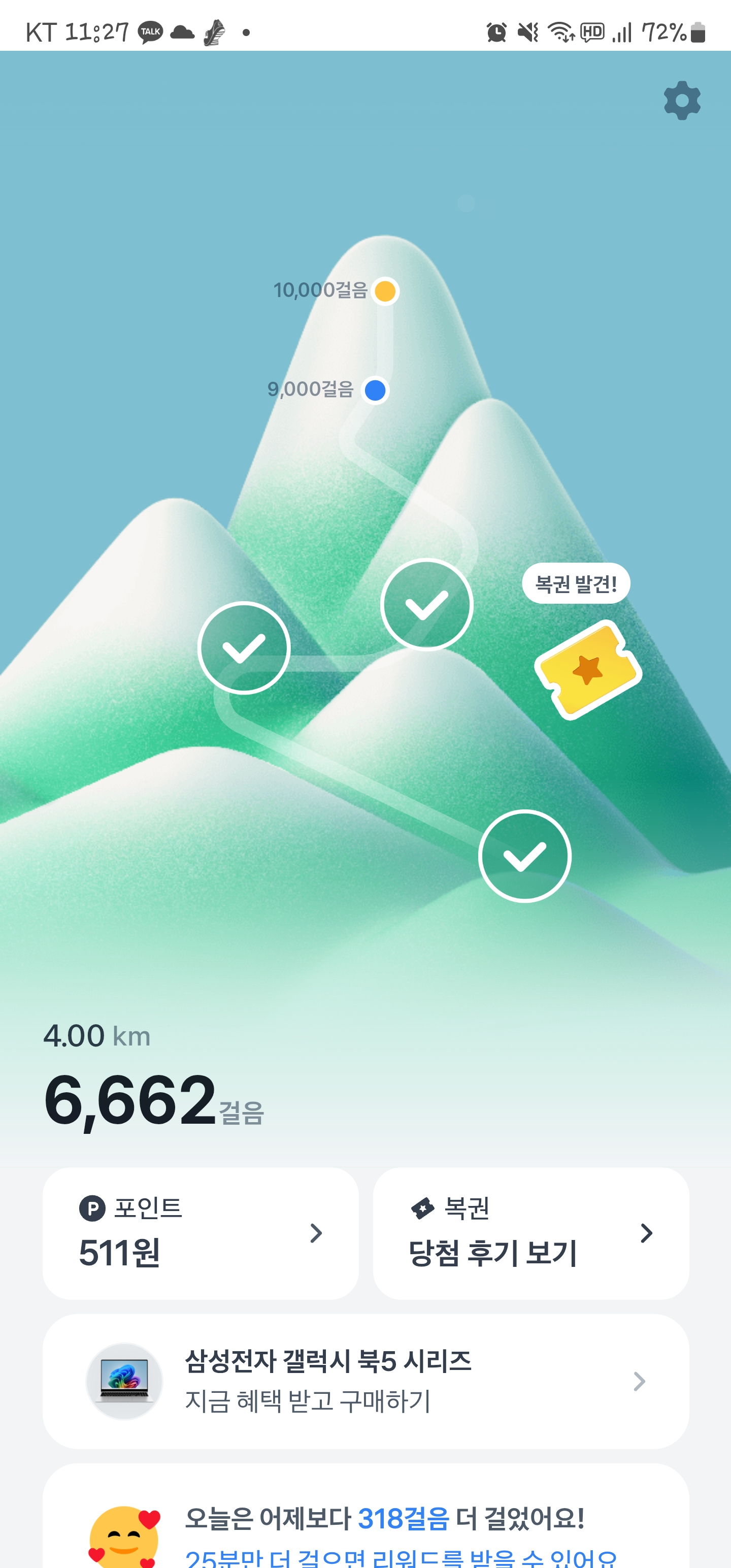731x1568 pixels.
Task: Open the 포인트 511원 card
Action: click(200, 1233)
